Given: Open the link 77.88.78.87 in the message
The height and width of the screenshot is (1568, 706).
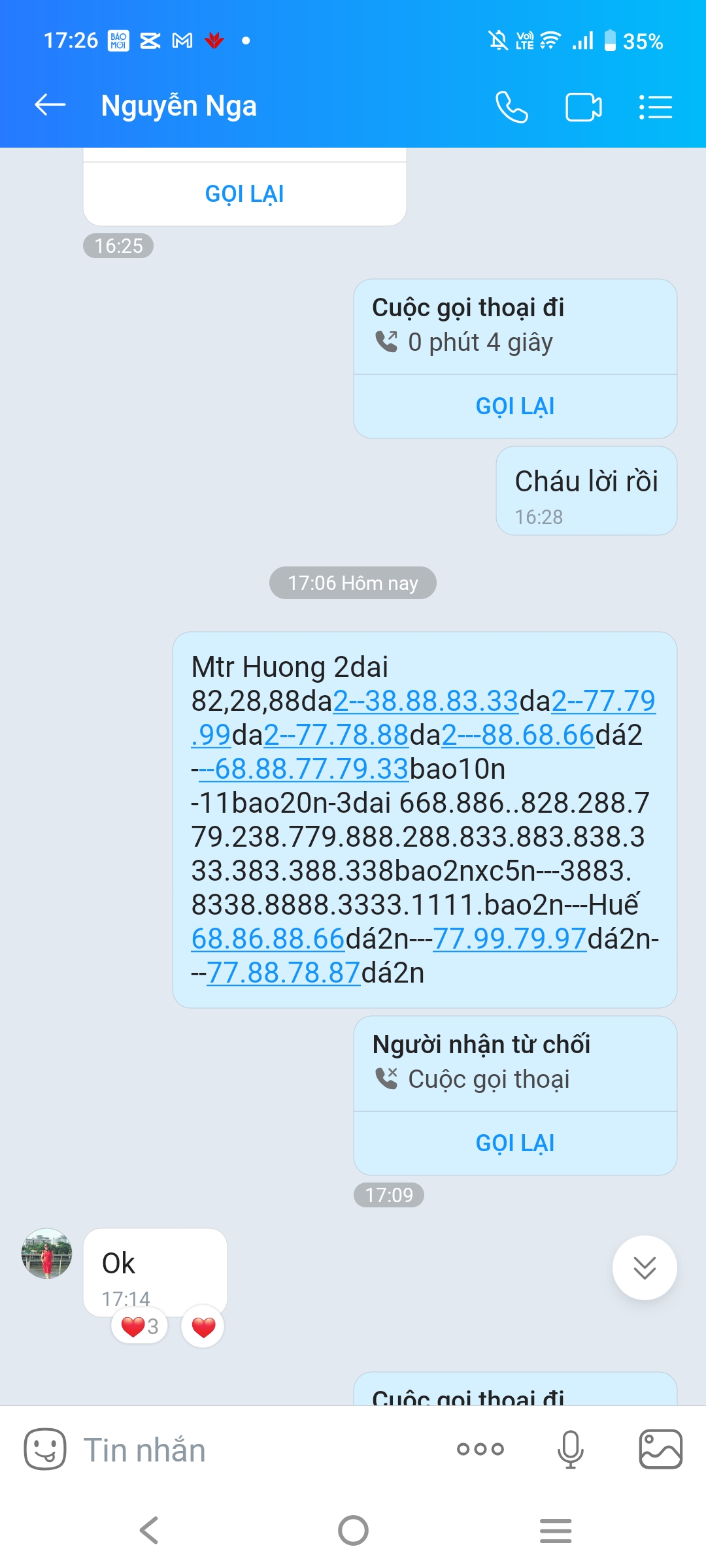Looking at the screenshot, I should click(284, 973).
